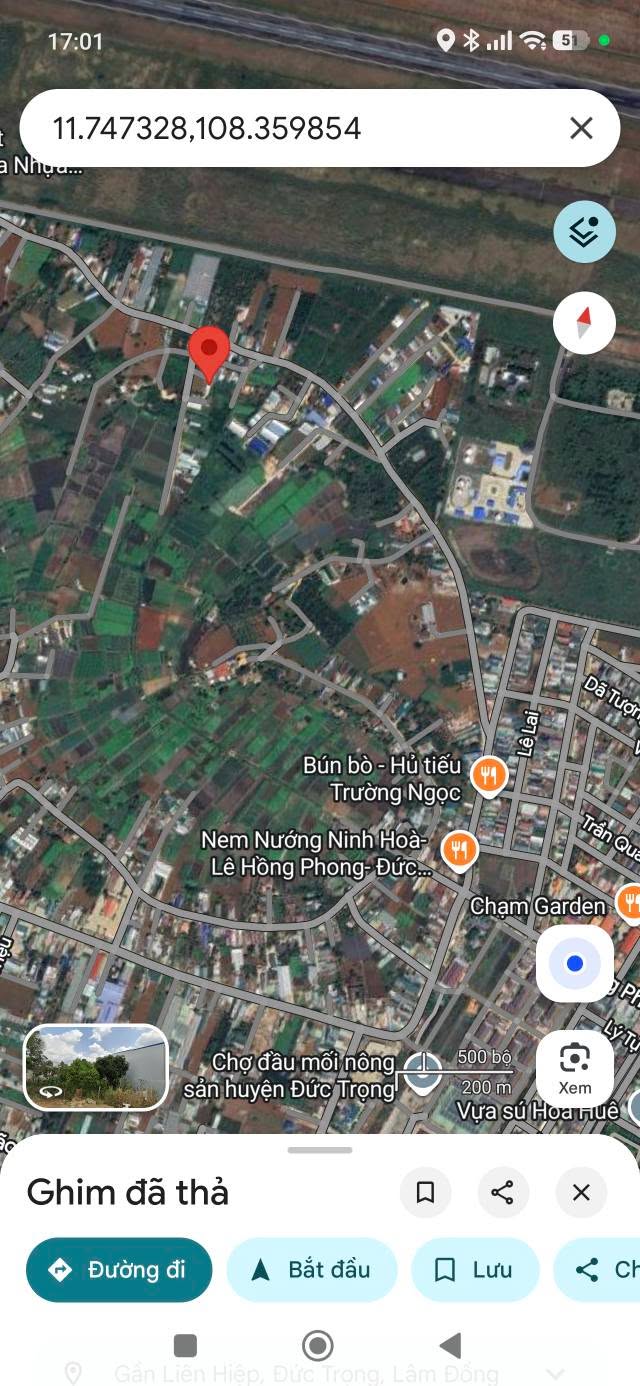View Chạm Garden on the map
This screenshot has width=640, height=1386.
tap(629, 903)
